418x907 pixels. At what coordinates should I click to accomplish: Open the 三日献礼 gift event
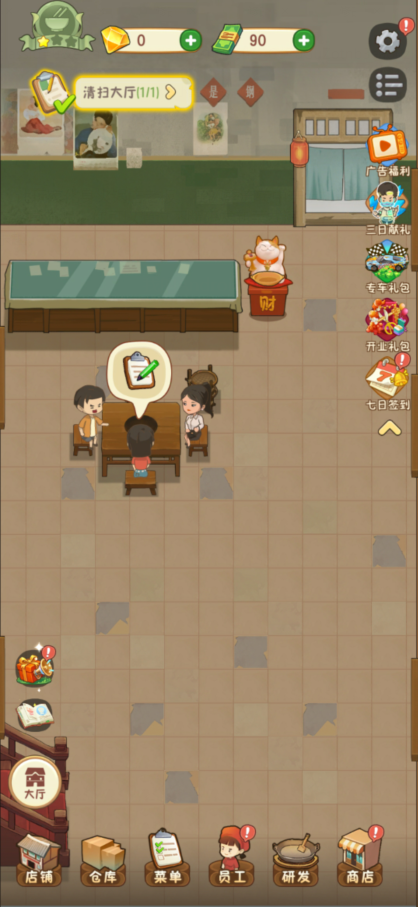[388, 208]
